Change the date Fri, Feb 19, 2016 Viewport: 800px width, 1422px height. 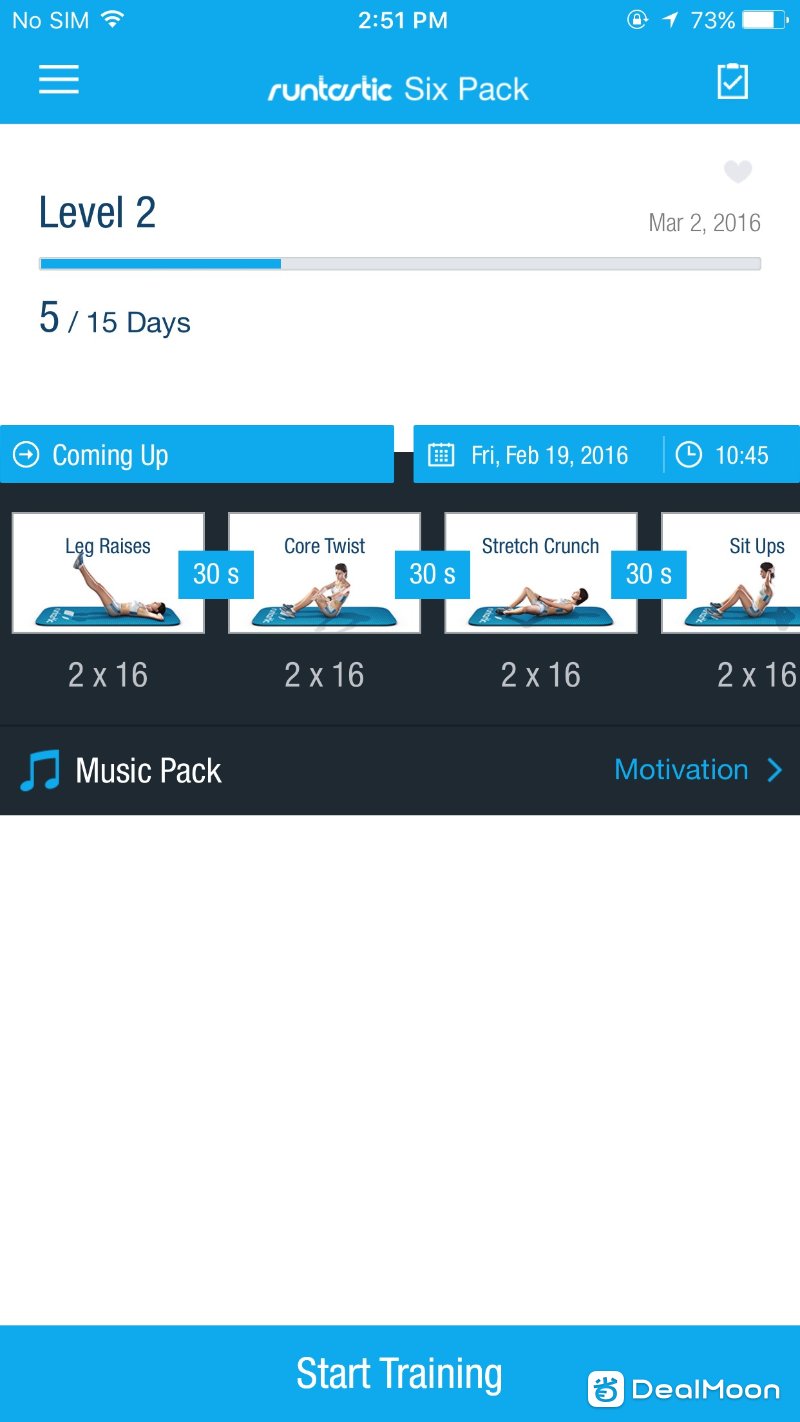click(x=538, y=455)
